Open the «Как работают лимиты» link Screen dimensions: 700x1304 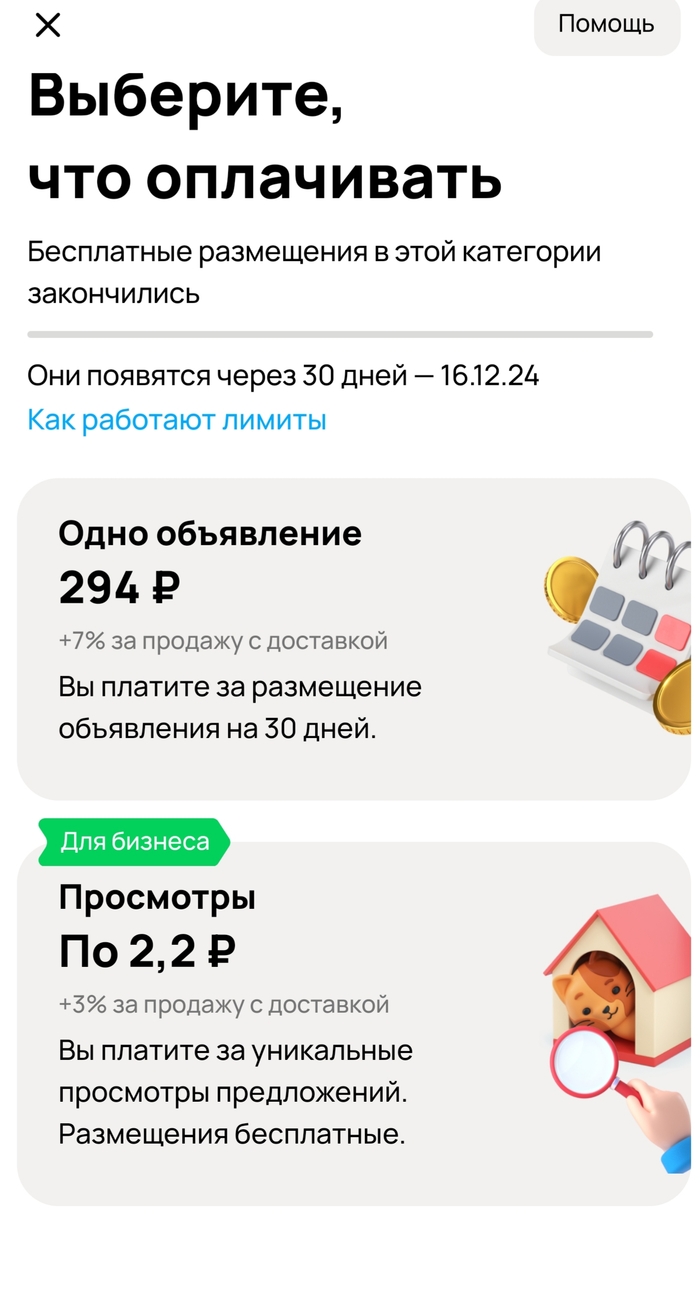click(x=177, y=420)
